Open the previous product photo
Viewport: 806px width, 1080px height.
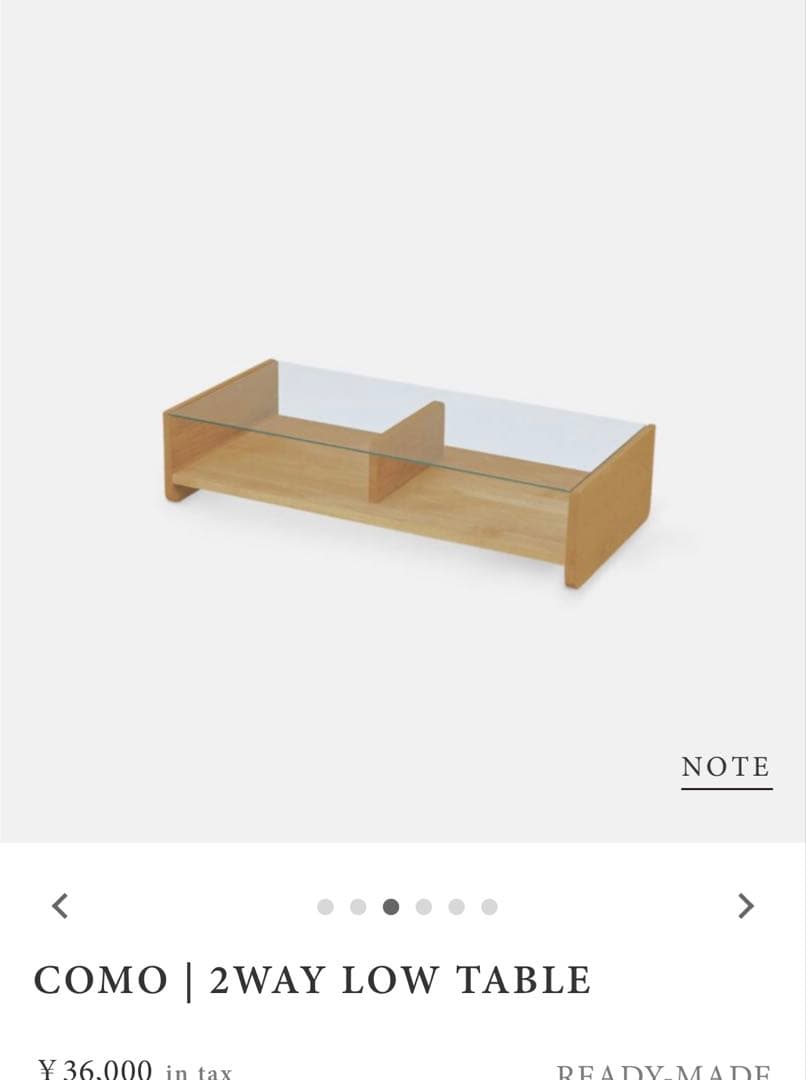point(59,906)
